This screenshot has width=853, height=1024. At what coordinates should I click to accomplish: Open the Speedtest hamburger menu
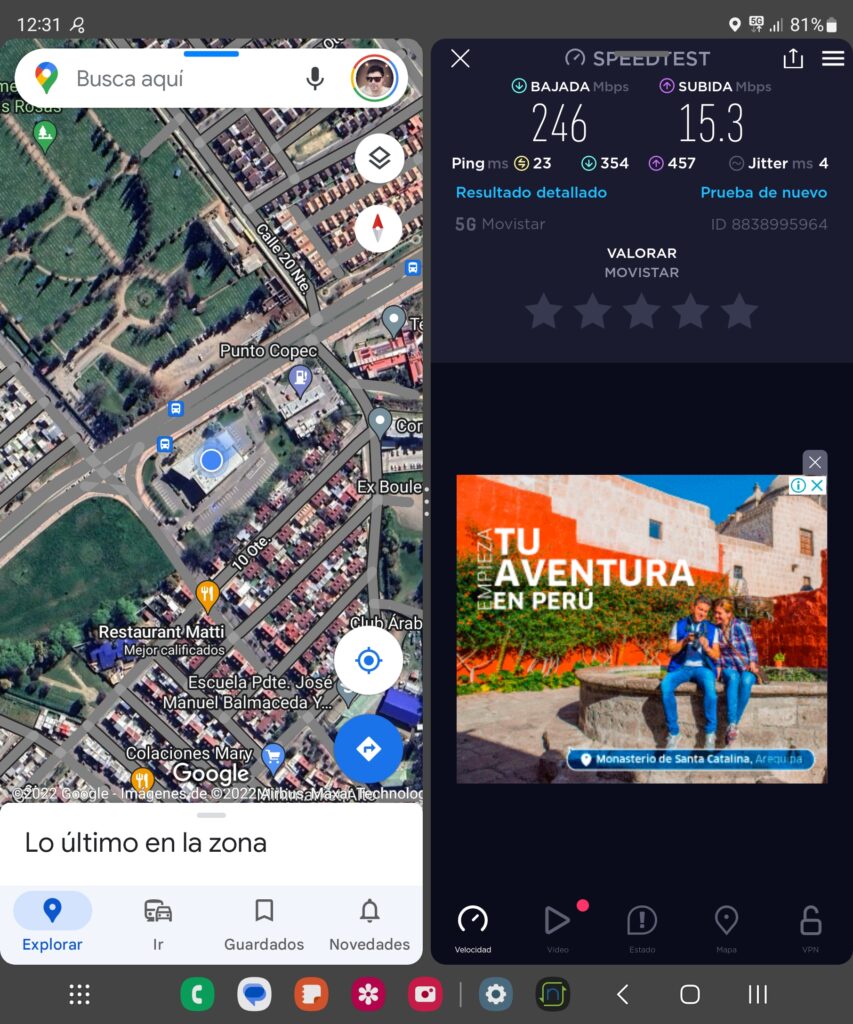(x=833, y=58)
